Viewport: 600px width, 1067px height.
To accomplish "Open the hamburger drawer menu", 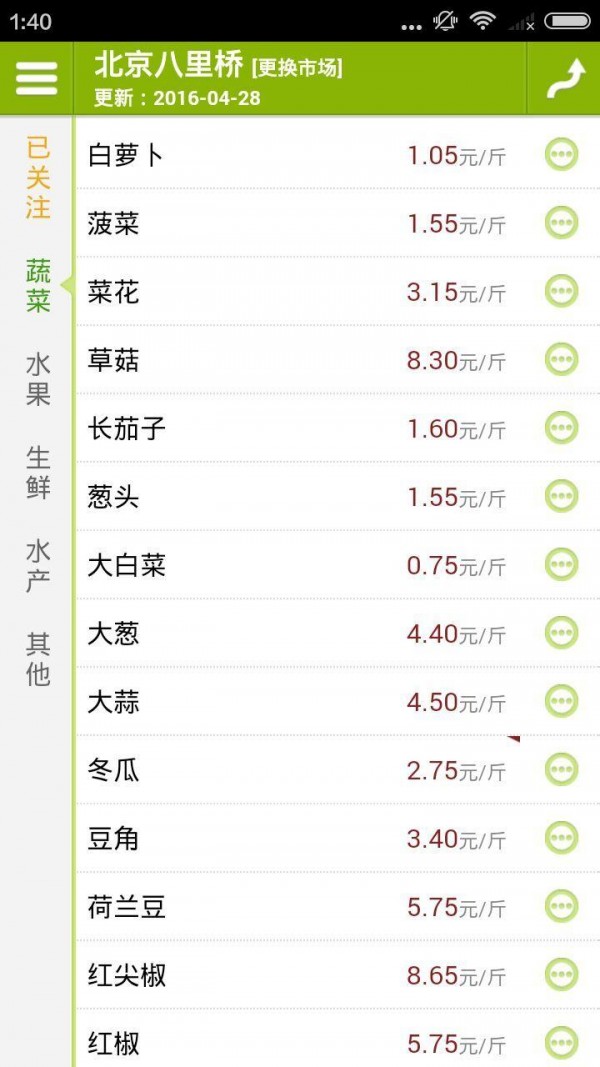I will [x=37, y=78].
